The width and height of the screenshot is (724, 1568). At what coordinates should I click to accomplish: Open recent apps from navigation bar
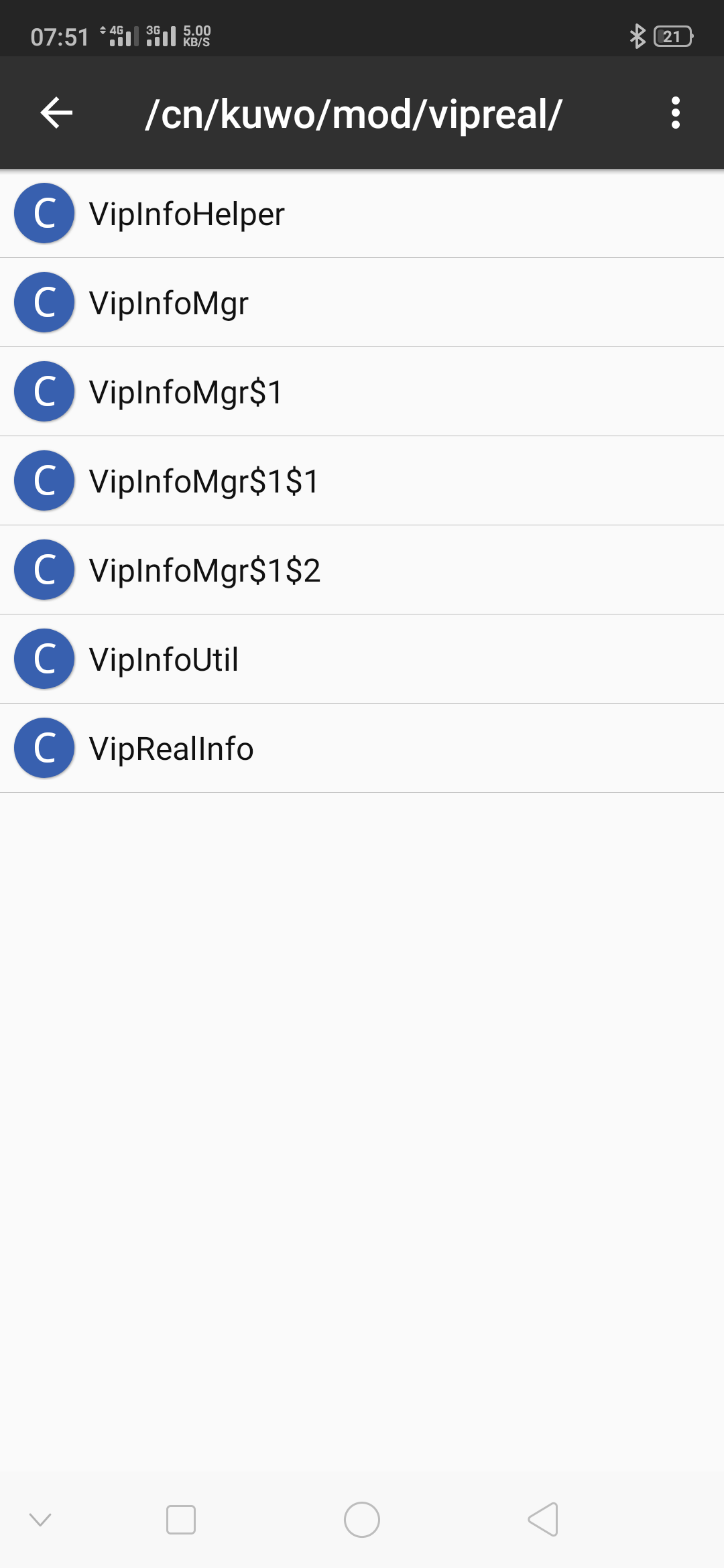click(181, 1520)
